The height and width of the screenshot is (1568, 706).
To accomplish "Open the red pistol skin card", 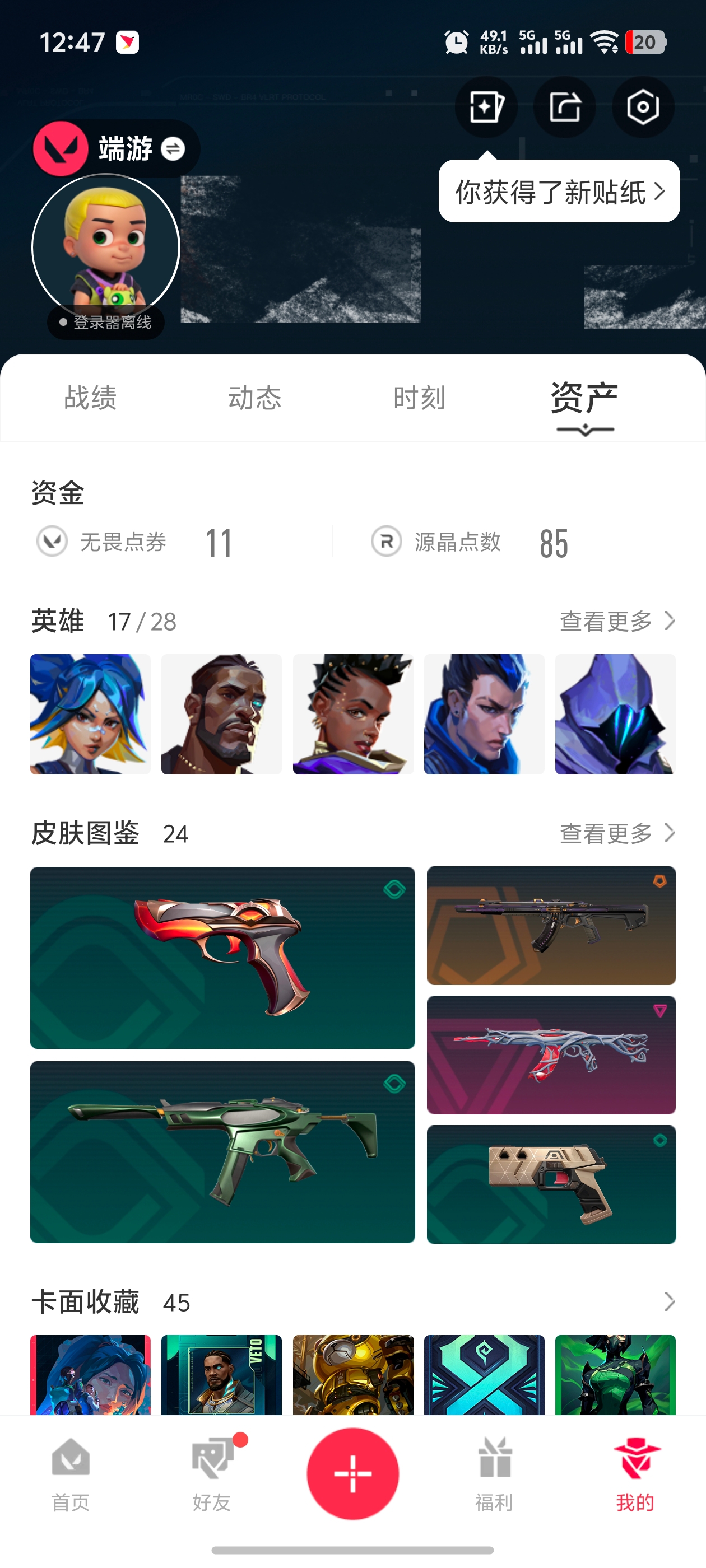I will pyautogui.click(x=222, y=958).
